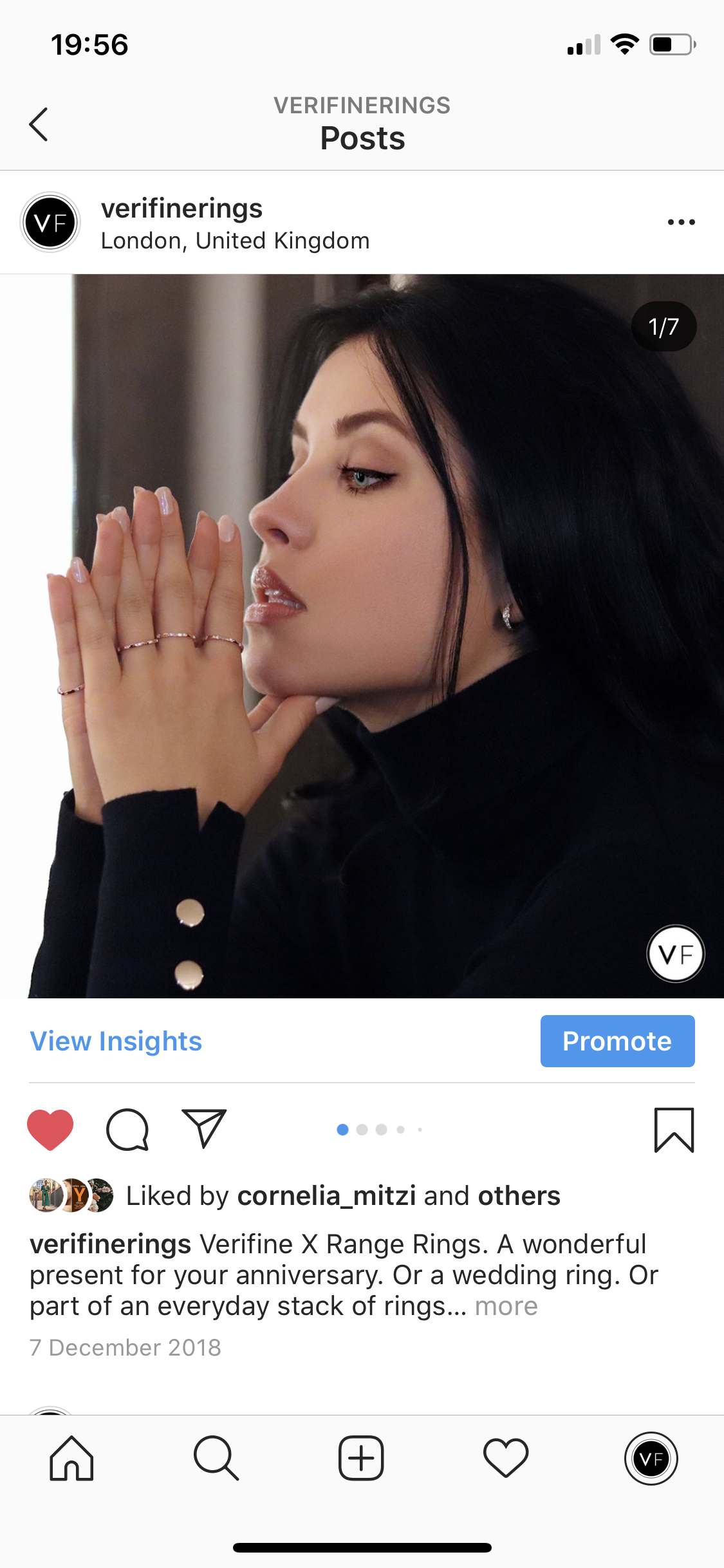Open the Activity heart tab

[506, 1459]
